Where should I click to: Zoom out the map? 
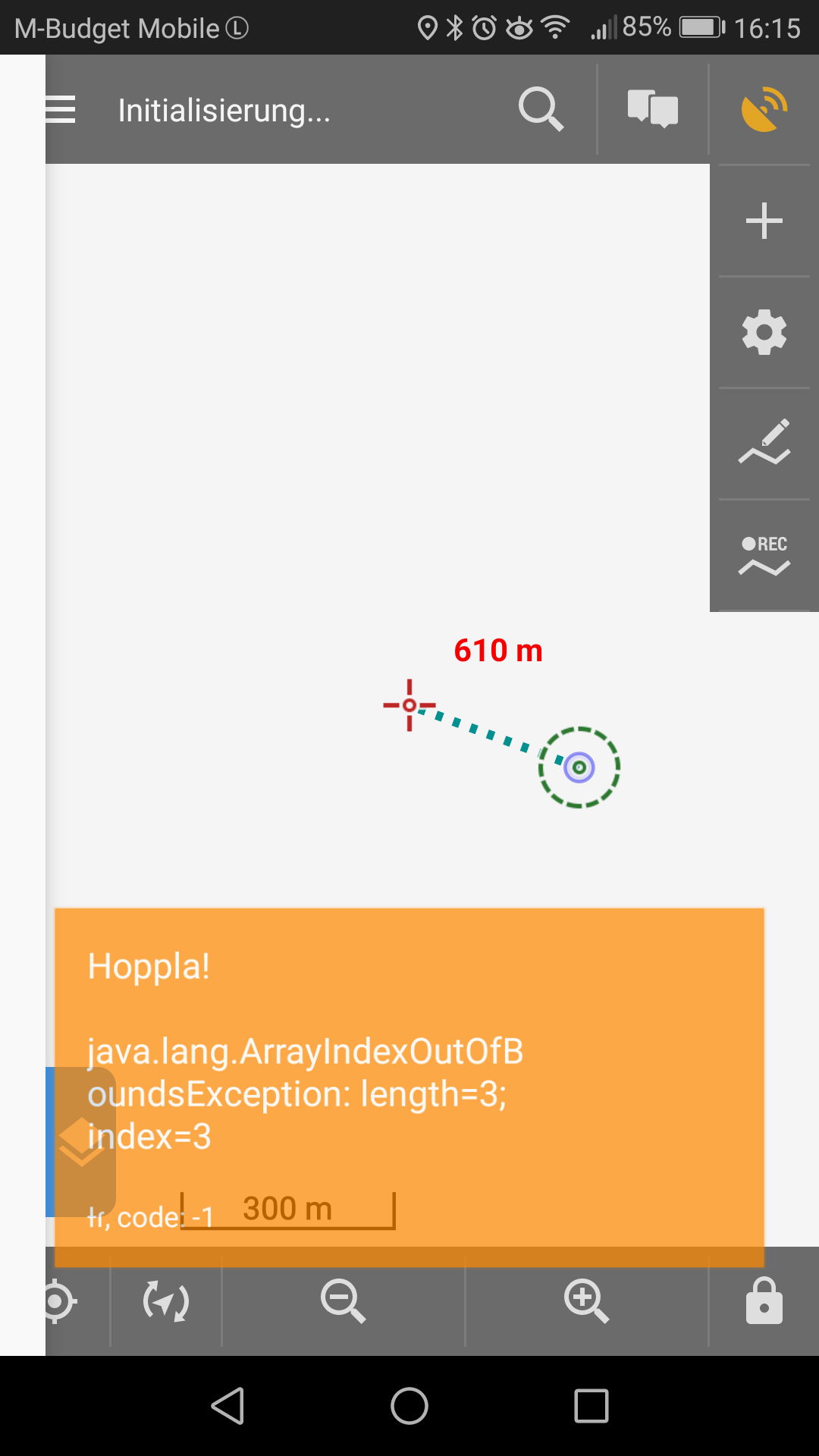click(x=343, y=1301)
